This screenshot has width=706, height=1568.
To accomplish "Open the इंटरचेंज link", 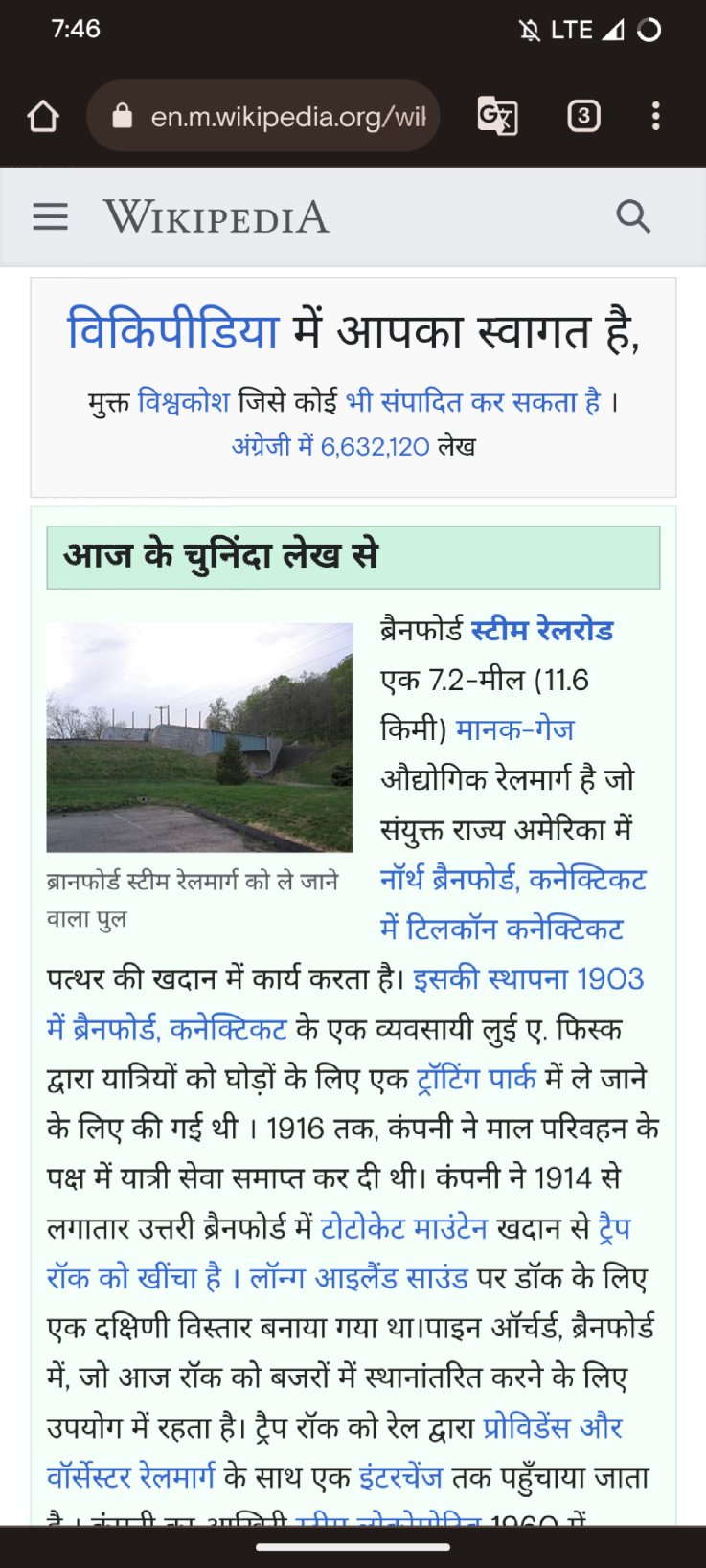I will coord(400,1477).
